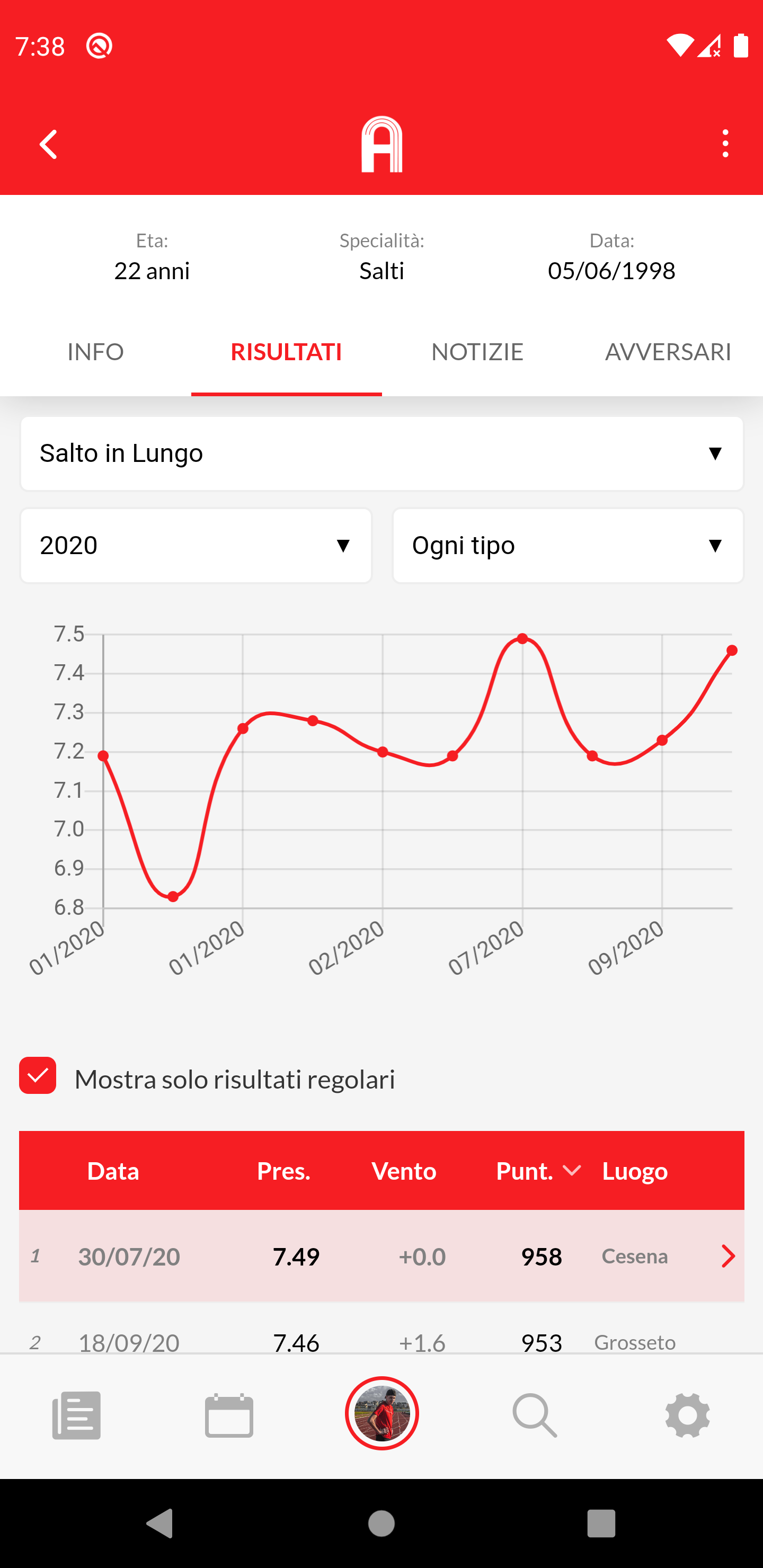The height and width of the screenshot is (1568, 763).
Task: Uncheck Mostra solo risultati regolari
Action: point(38,1075)
